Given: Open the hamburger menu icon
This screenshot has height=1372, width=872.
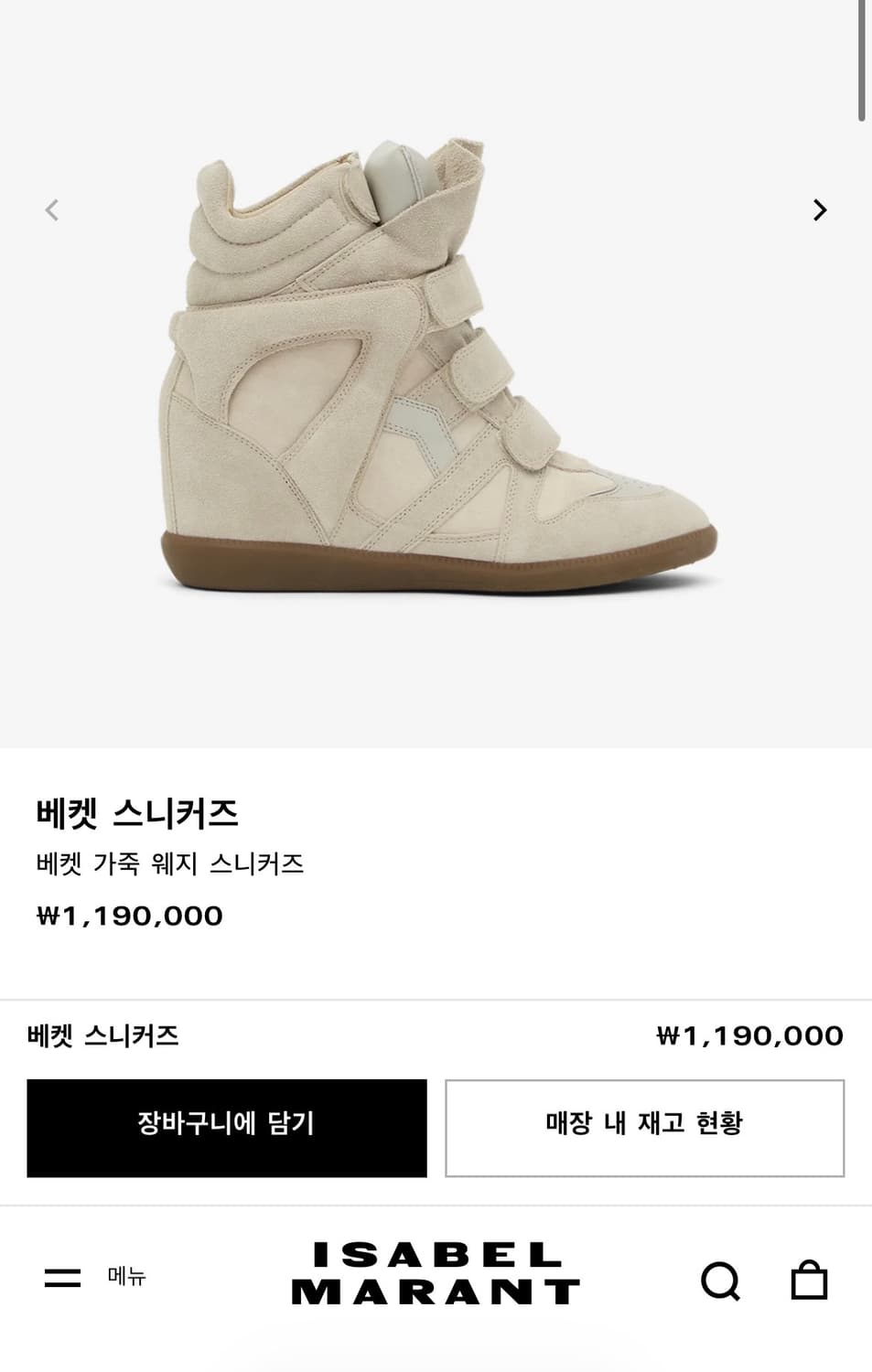Looking at the screenshot, I should tap(60, 1280).
